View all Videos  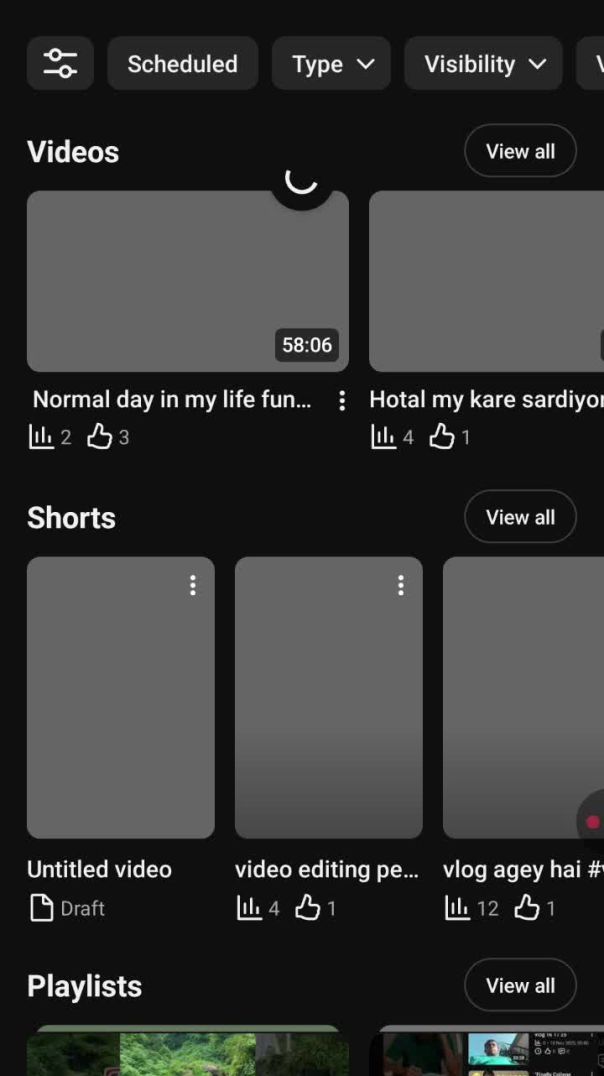(520, 151)
